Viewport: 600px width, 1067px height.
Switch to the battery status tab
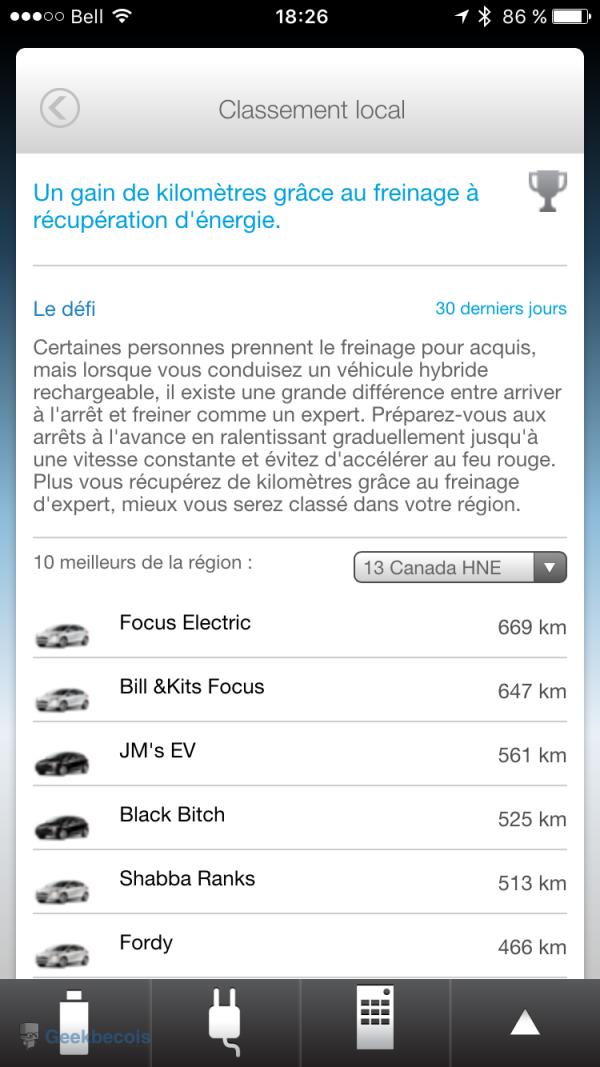click(x=75, y=1022)
